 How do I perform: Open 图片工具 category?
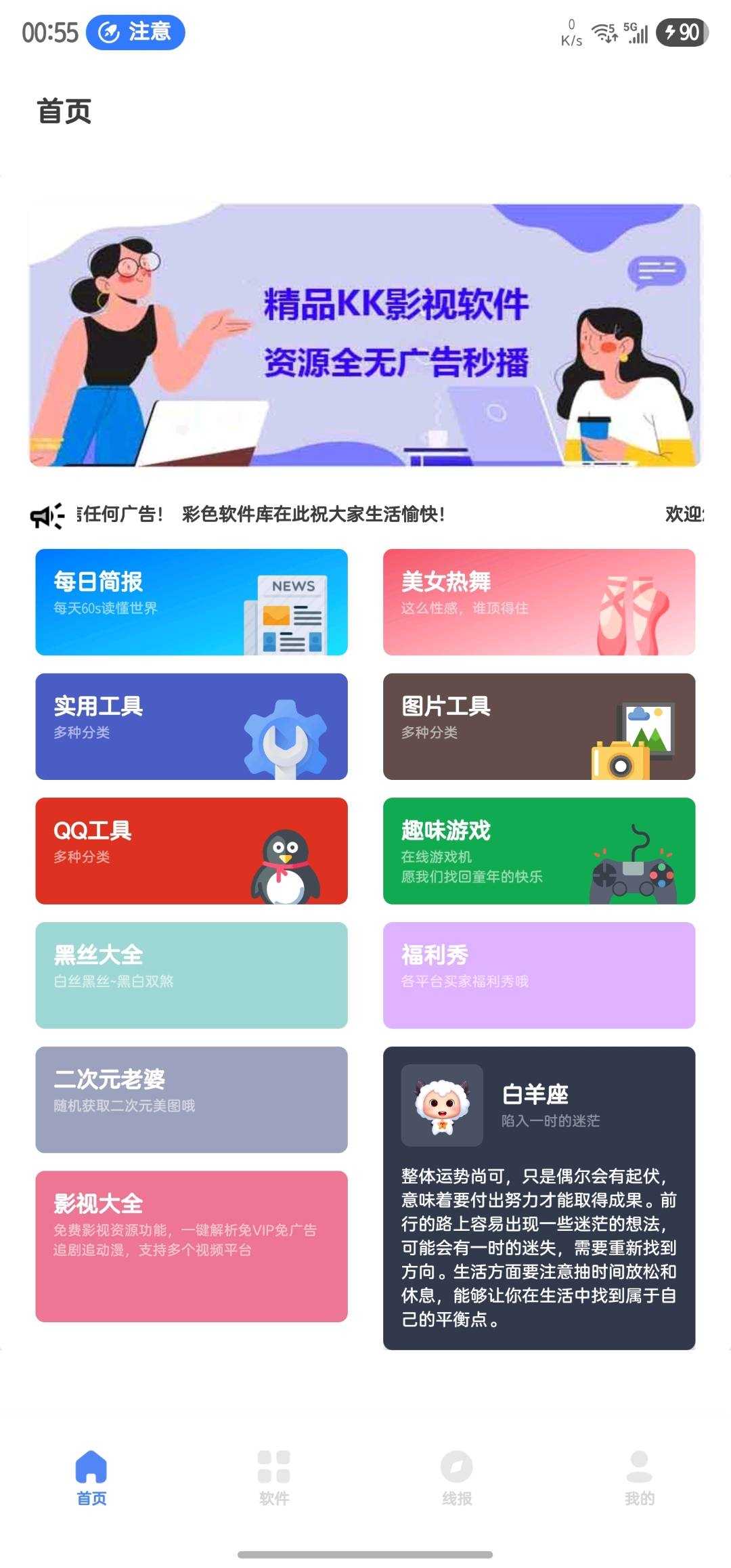click(539, 726)
